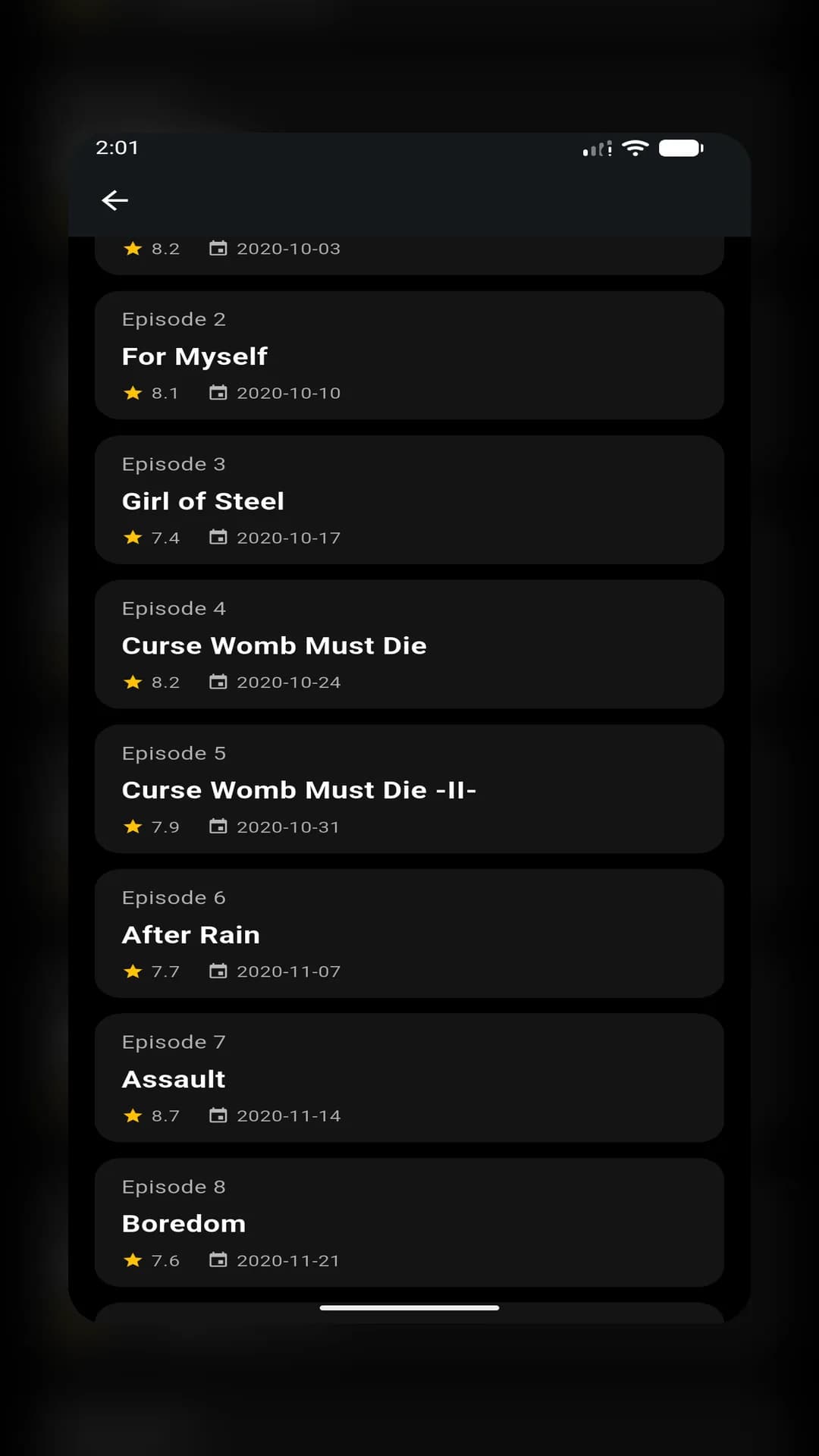The height and width of the screenshot is (1456, 819).
Task: Select the Girl of Steel episode card
Action: click(x=409, y=500)
